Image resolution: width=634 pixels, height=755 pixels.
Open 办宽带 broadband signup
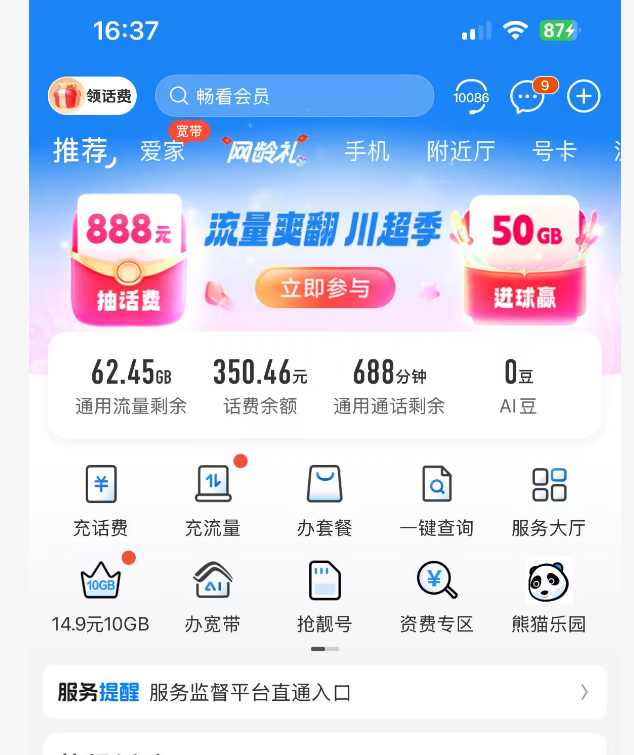click(212, 595)
